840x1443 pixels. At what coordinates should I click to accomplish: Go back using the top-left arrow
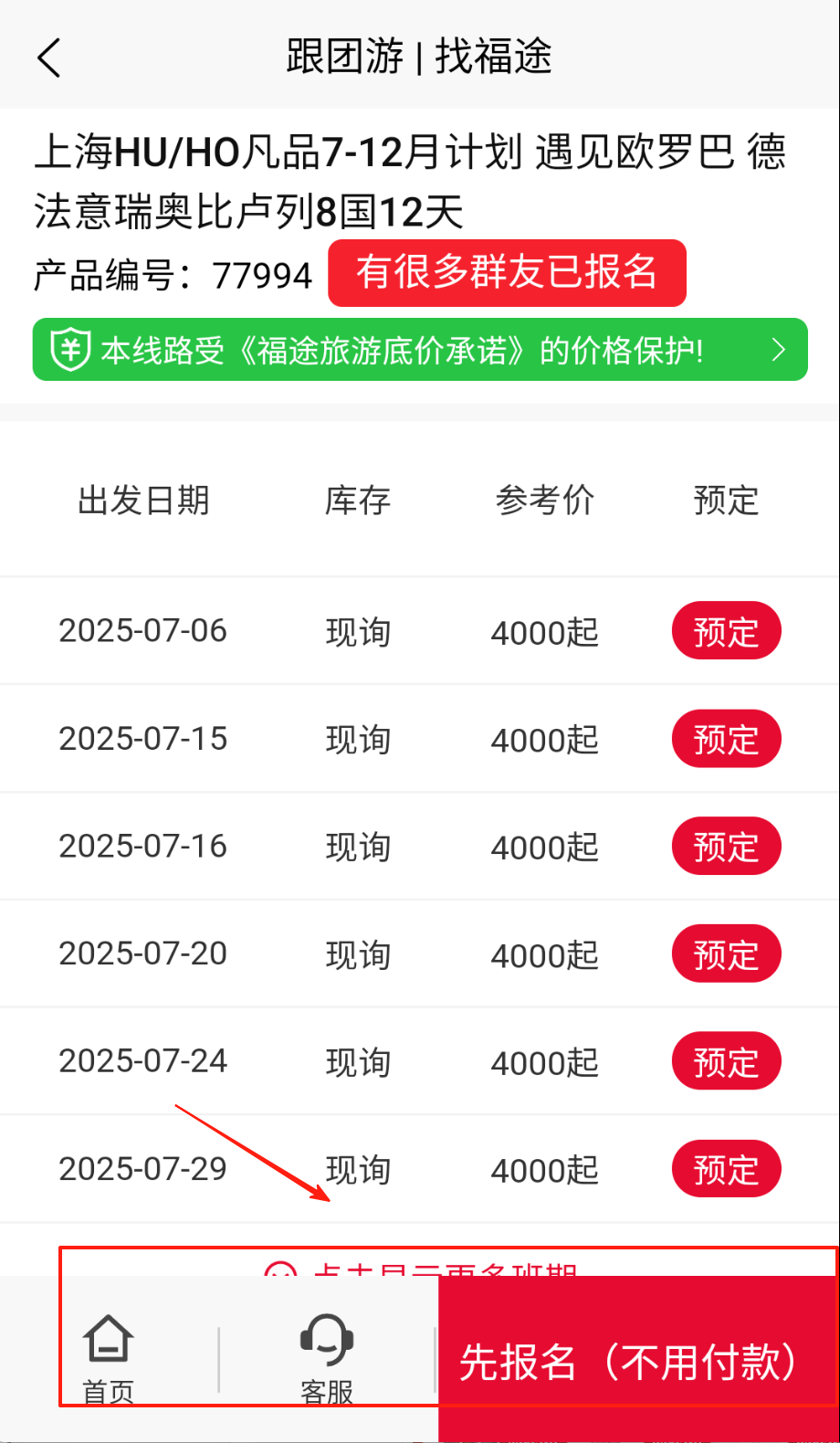(x=49, y=58)
